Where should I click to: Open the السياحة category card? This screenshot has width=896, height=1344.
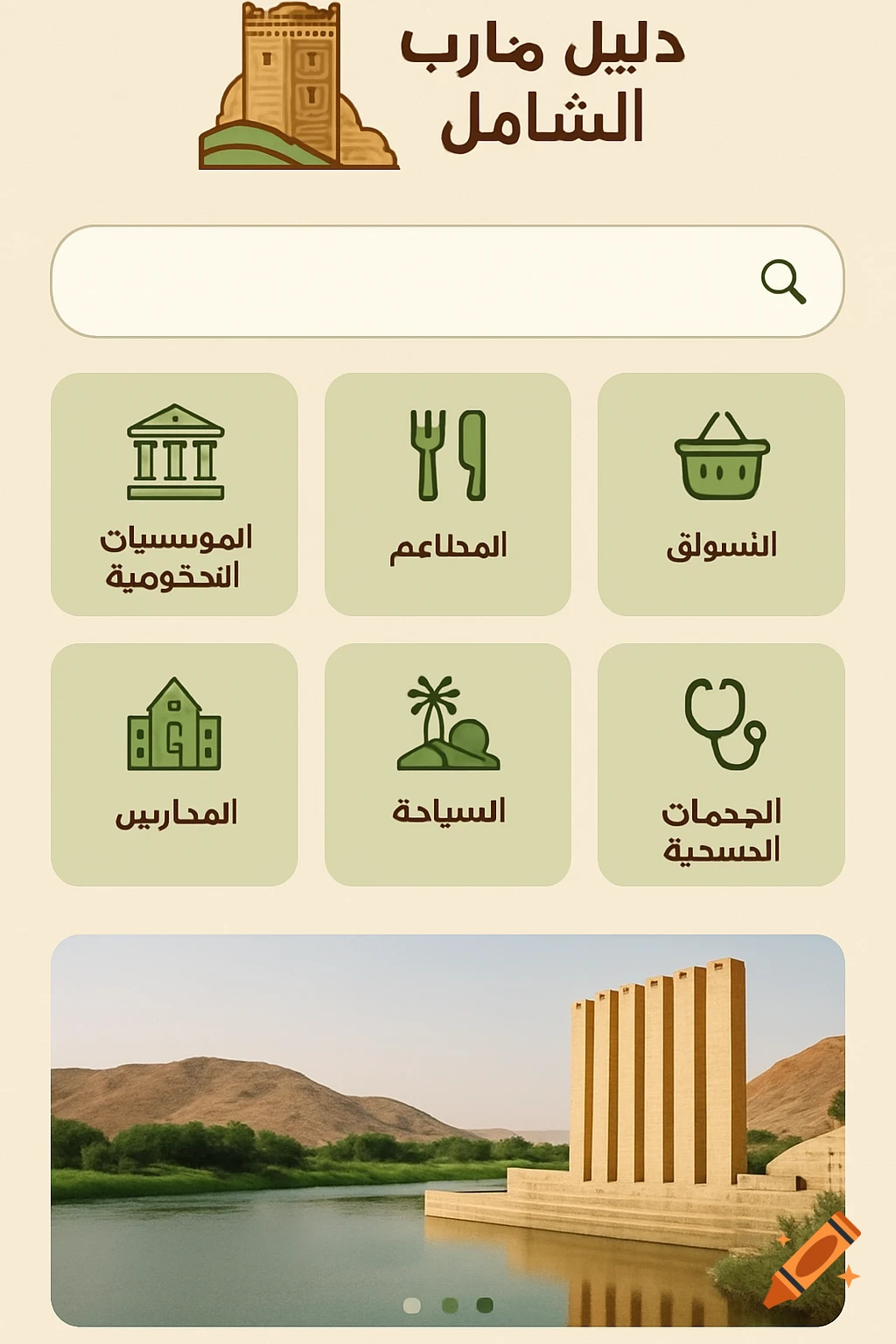tap(449, 766)
